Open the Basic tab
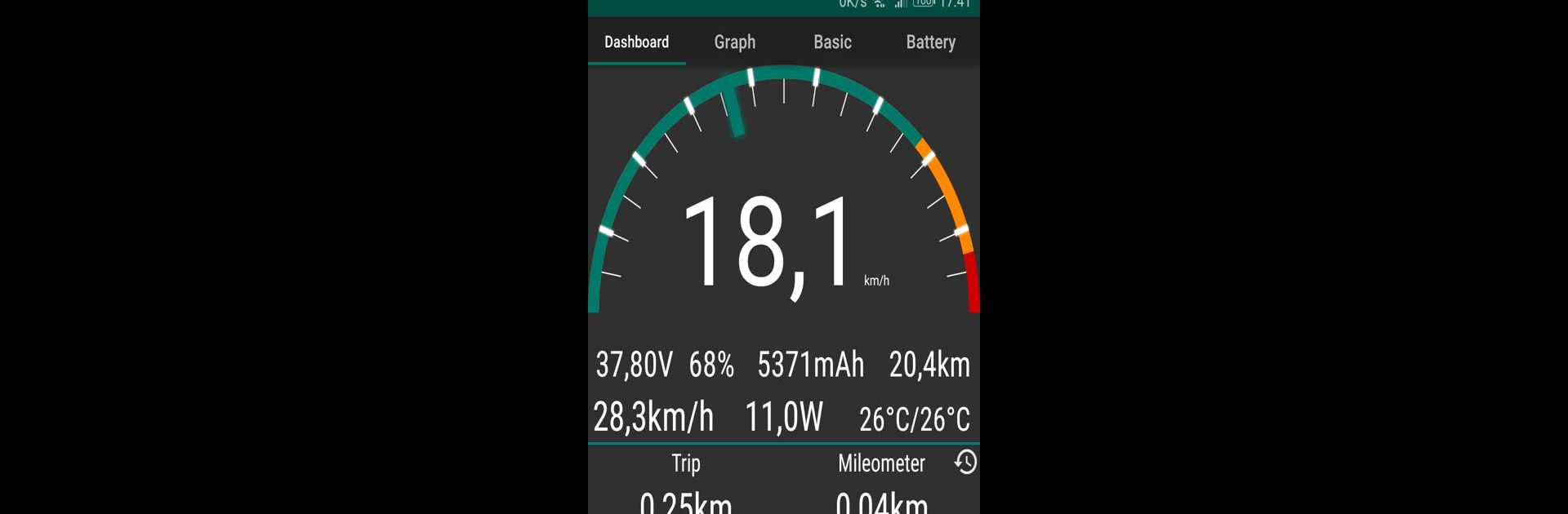This screenshot has width=1568, height=514. 832,42
